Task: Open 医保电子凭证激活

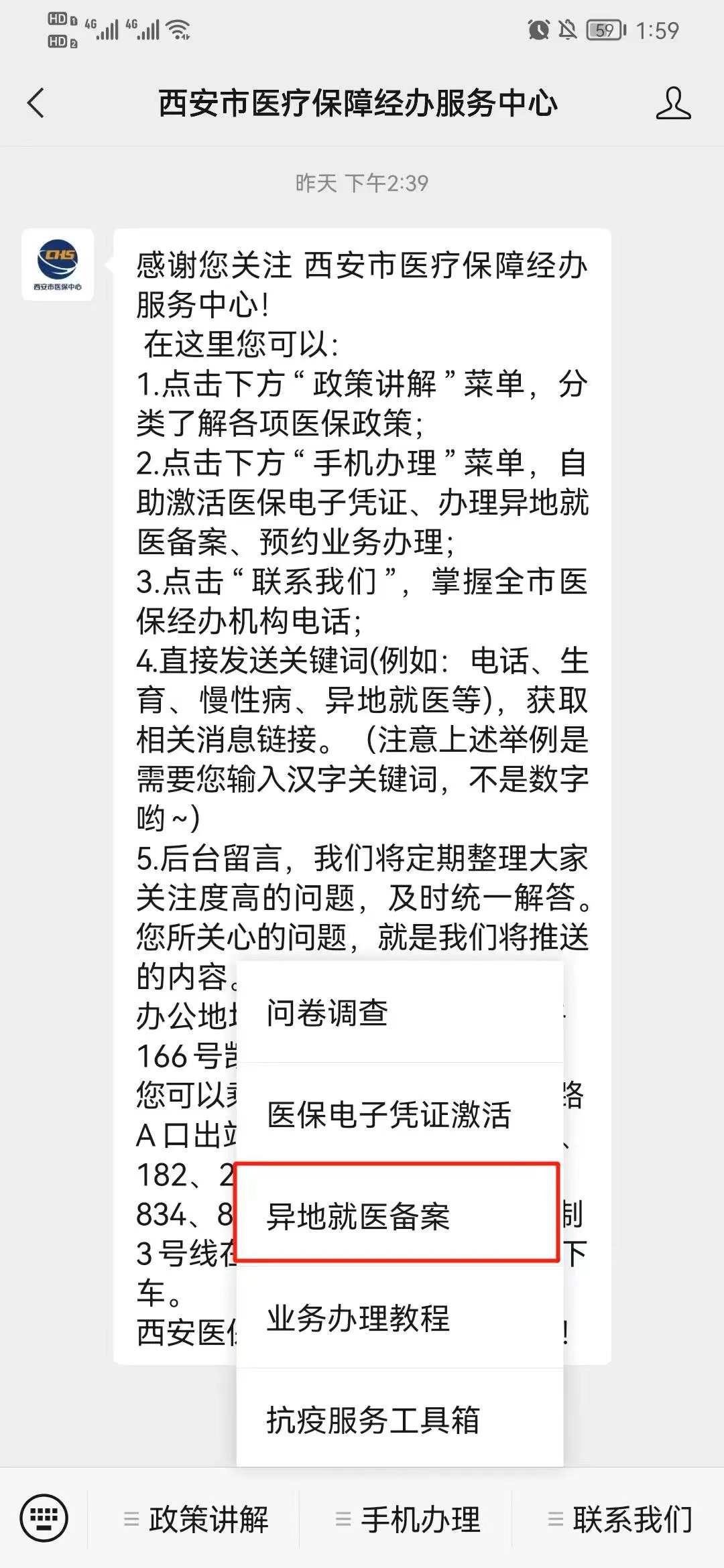Action: click(400, 1114)
